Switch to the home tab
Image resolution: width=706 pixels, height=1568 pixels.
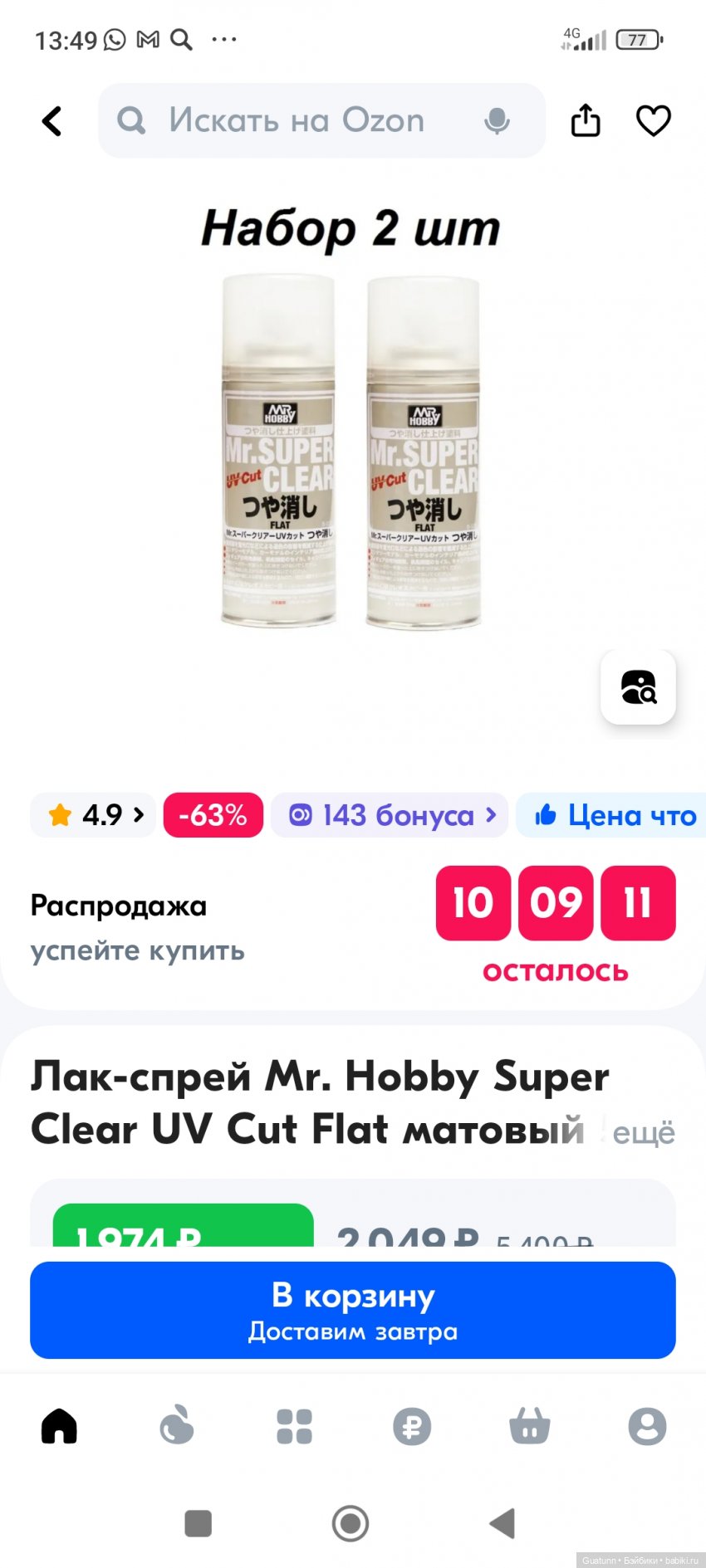(59, 1427)
